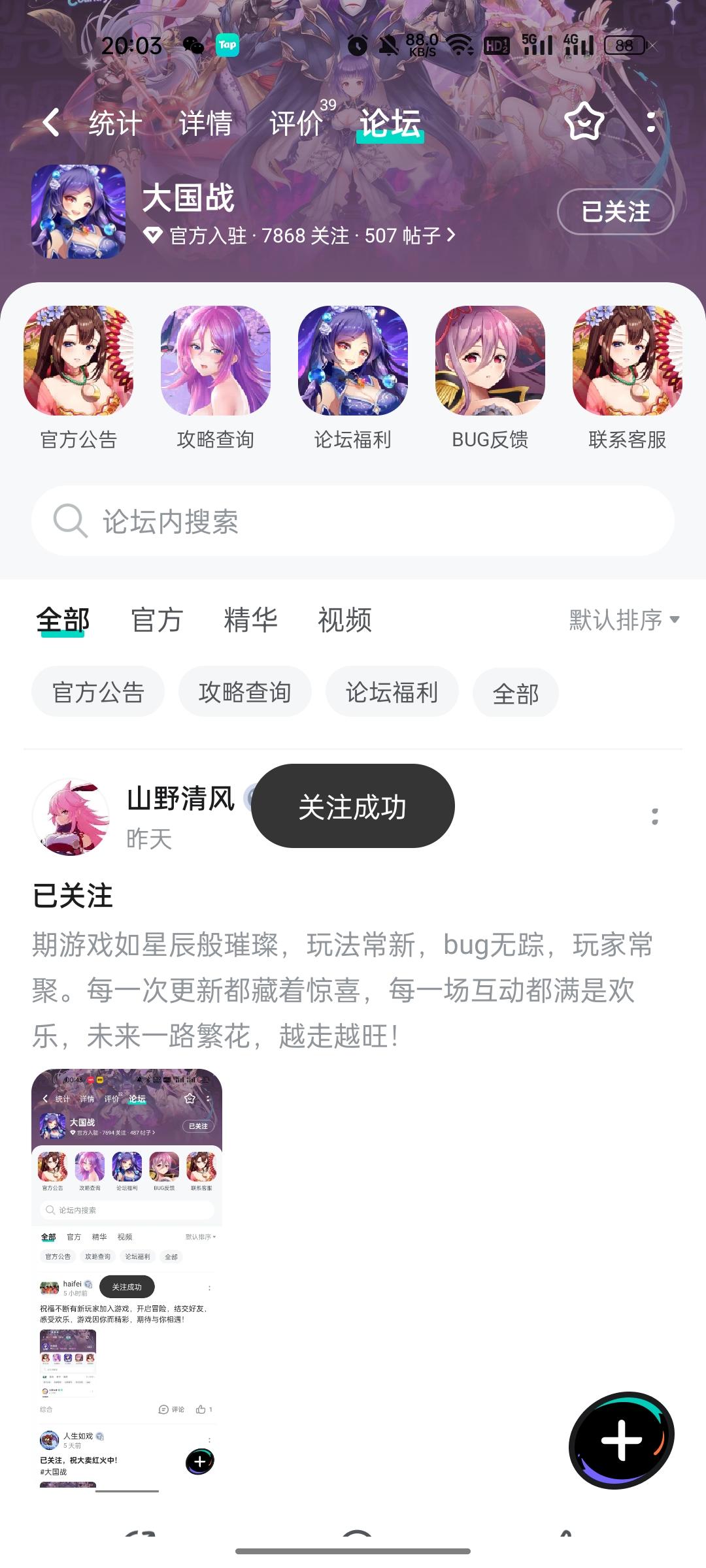Switch to the 统计 tab
Image resolution: width=706 pixels, height=1568 pixels.
pos(115,123)
